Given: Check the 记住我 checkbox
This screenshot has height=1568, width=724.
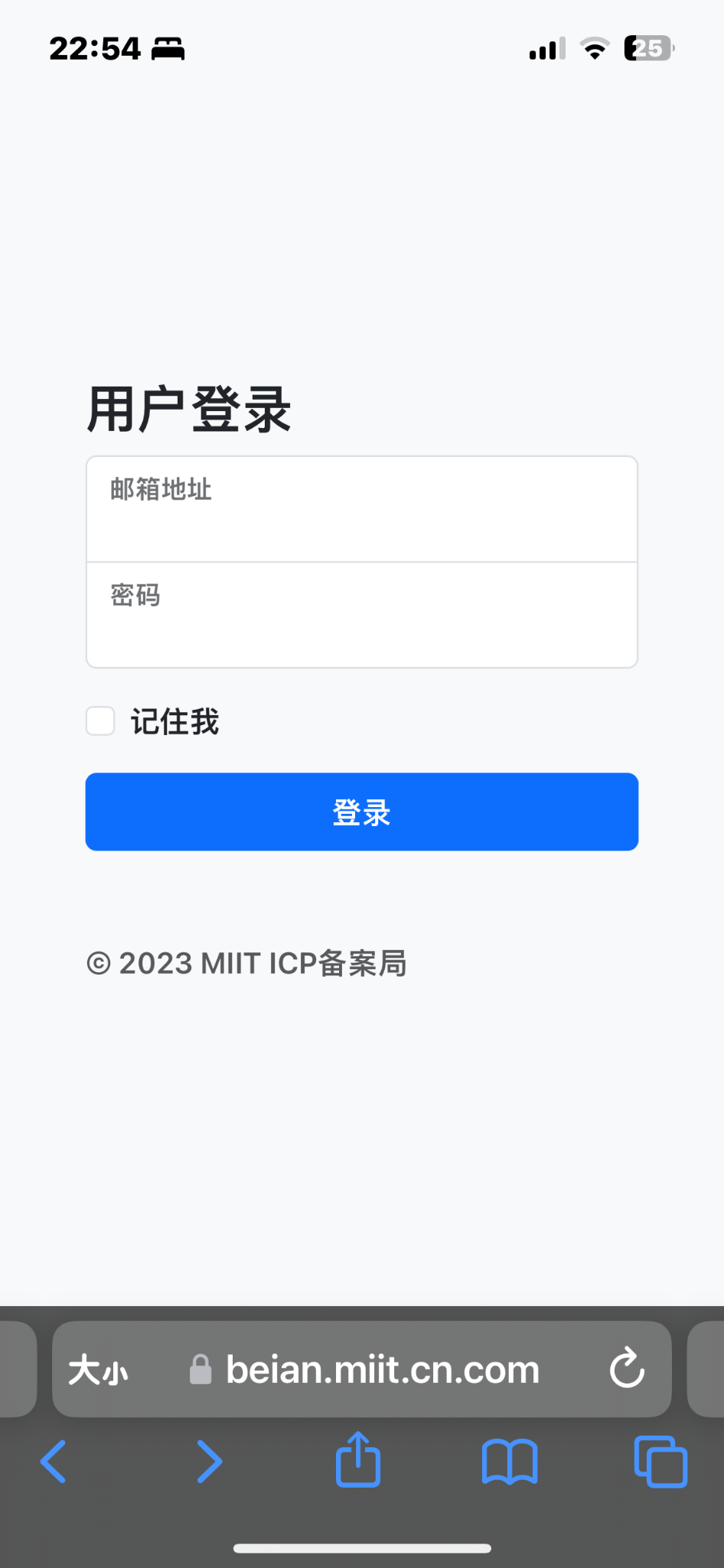Looking at the screenshot, I should click(100, 721).
